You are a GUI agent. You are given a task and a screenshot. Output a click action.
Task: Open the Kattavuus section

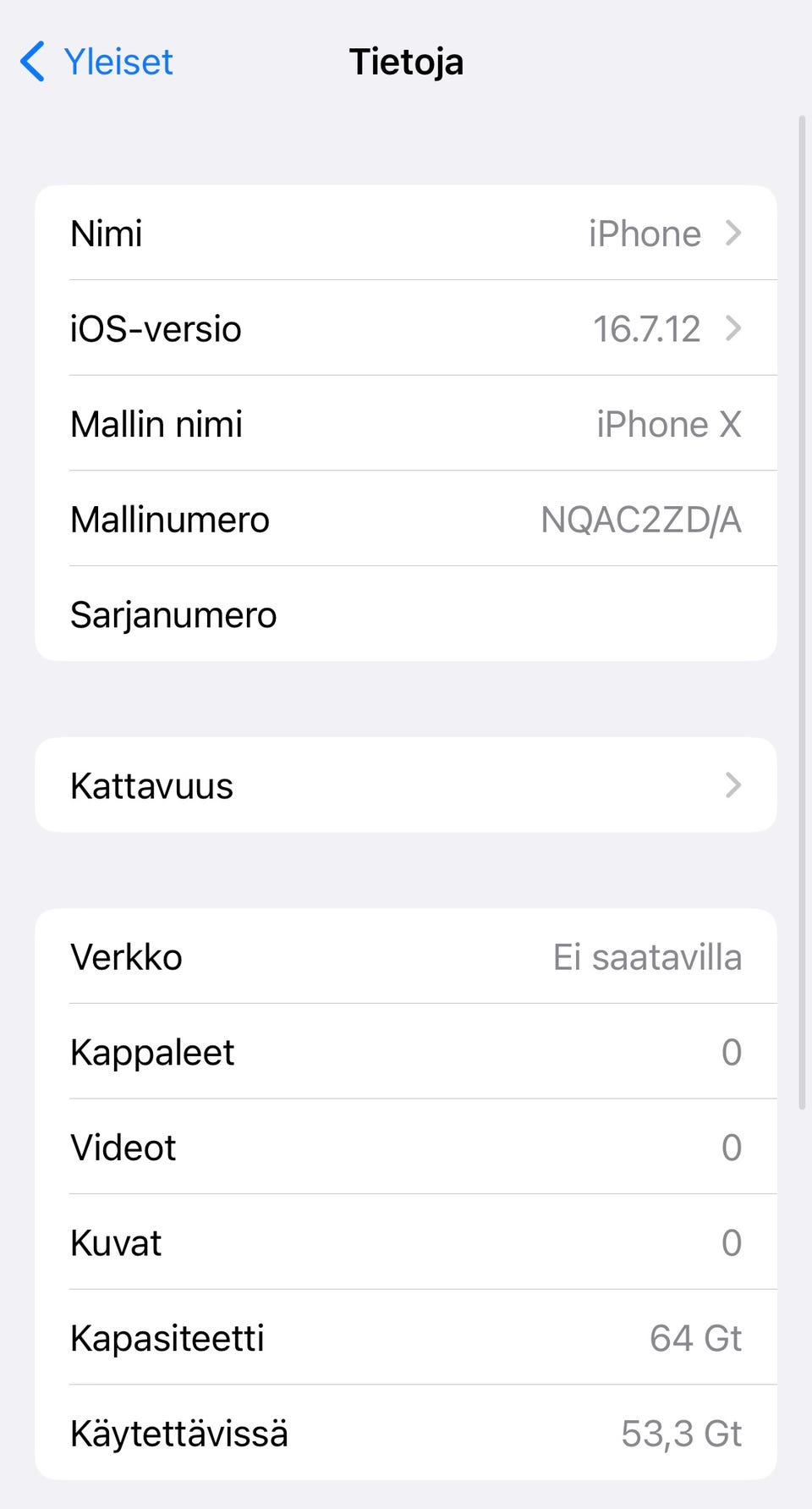coord(406,785)
